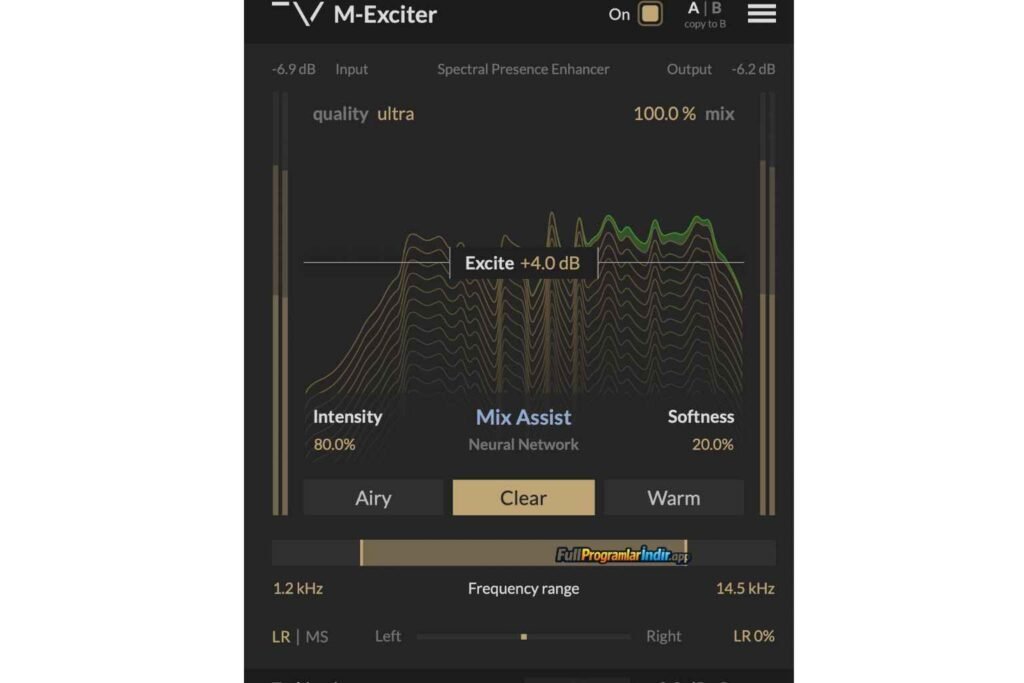1024x683 pixels.
Task: Select the Airy mode
Action: (x=373, y=498)
